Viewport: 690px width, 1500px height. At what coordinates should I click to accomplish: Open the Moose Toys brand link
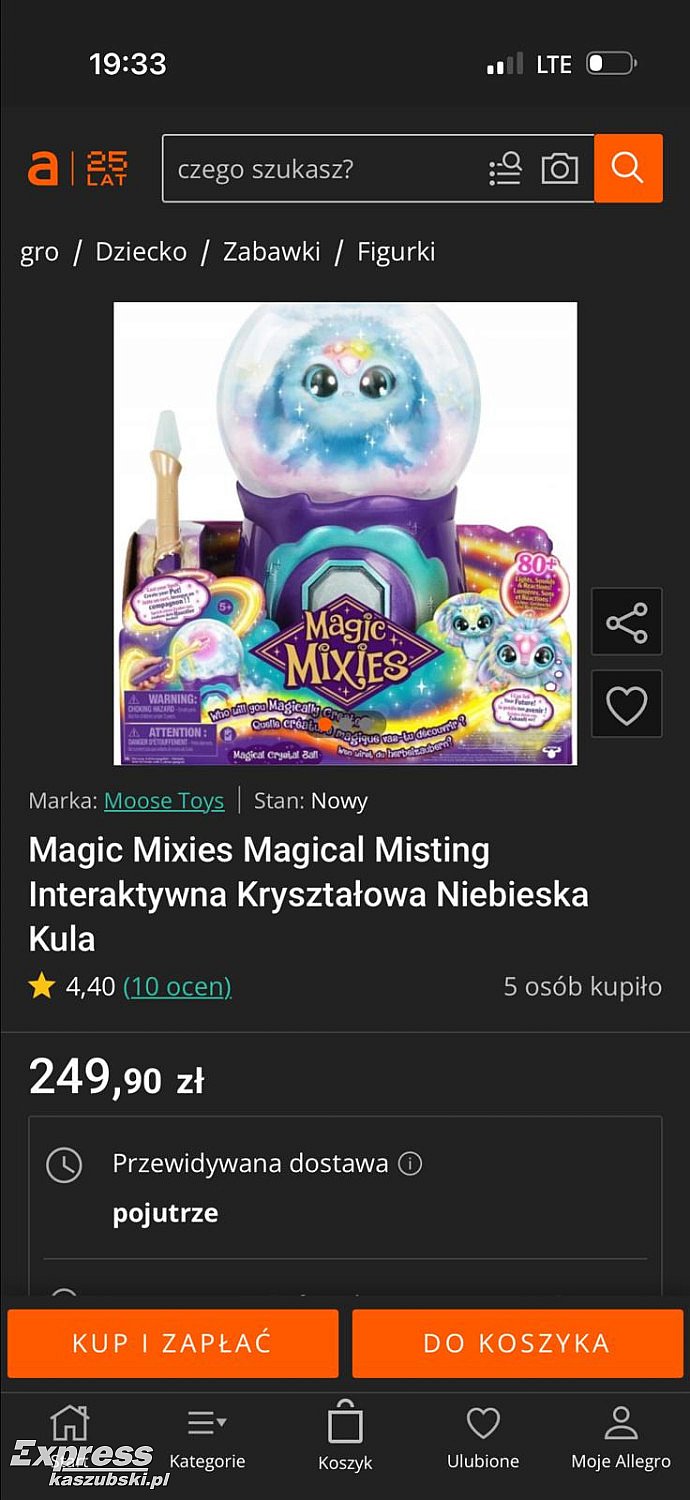point(164,801)
